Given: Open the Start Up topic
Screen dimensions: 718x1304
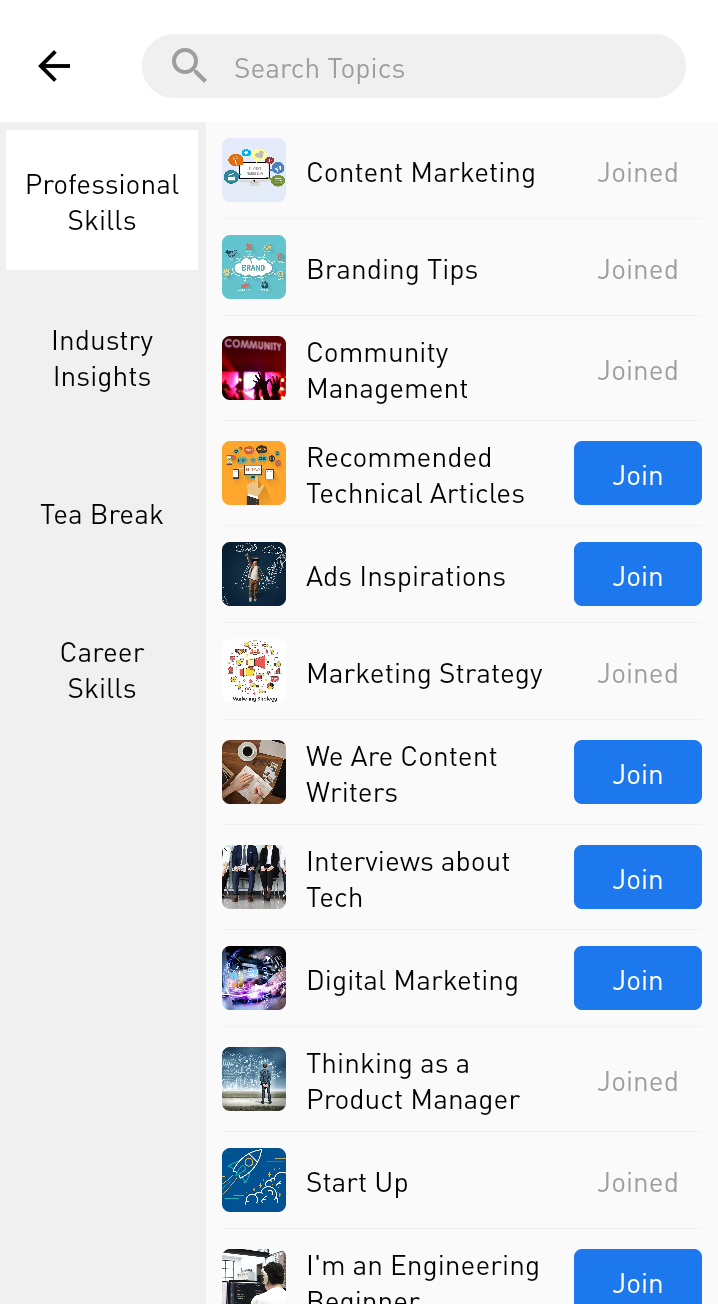Looking at the screenshot, I should (x=357, y=1183).
